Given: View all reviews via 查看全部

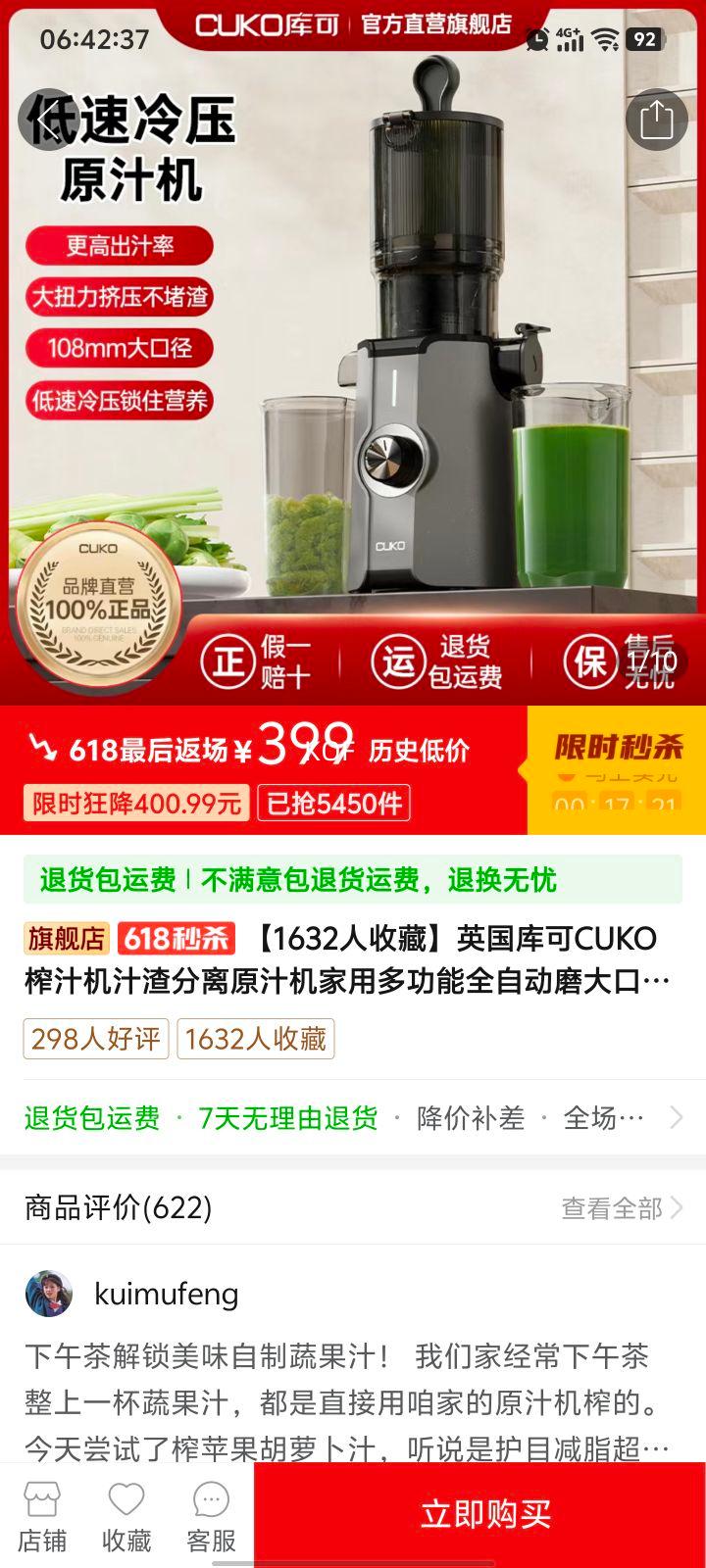Looking at the screenshot, I should (621, 1208).
